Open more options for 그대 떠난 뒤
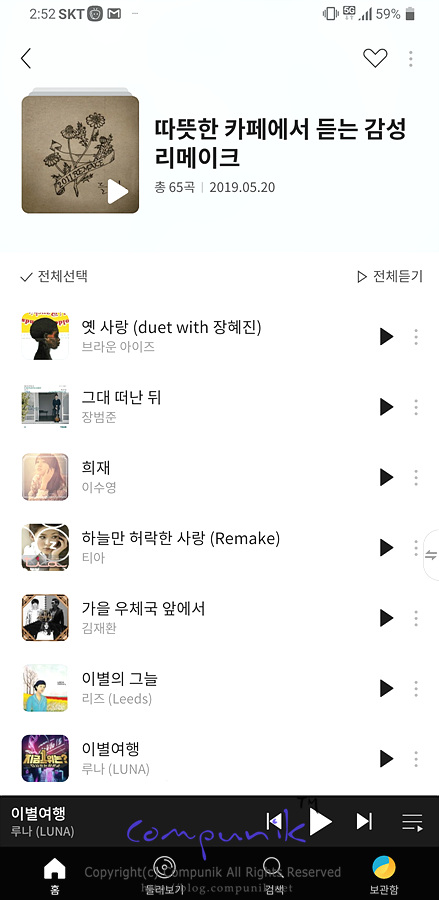Viewport: 439px width, 900px height. tap(416, 408)
